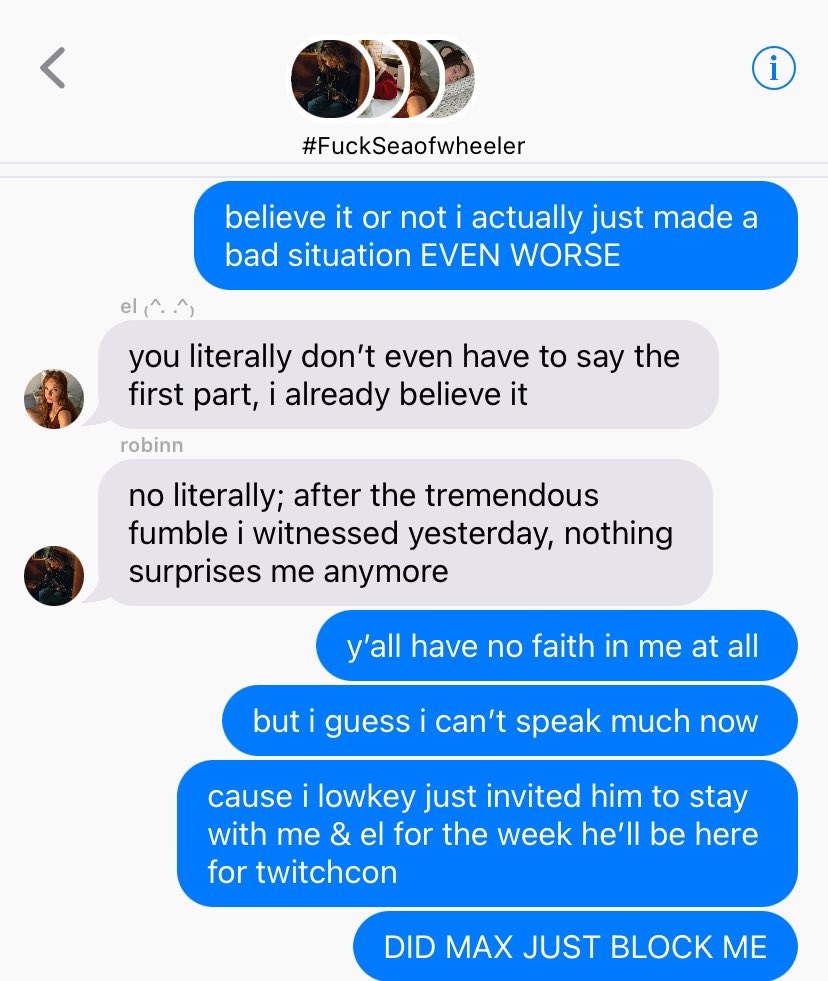Tap robinn's avatar beside her message
The image size is (828, 981).
point(53,575)
